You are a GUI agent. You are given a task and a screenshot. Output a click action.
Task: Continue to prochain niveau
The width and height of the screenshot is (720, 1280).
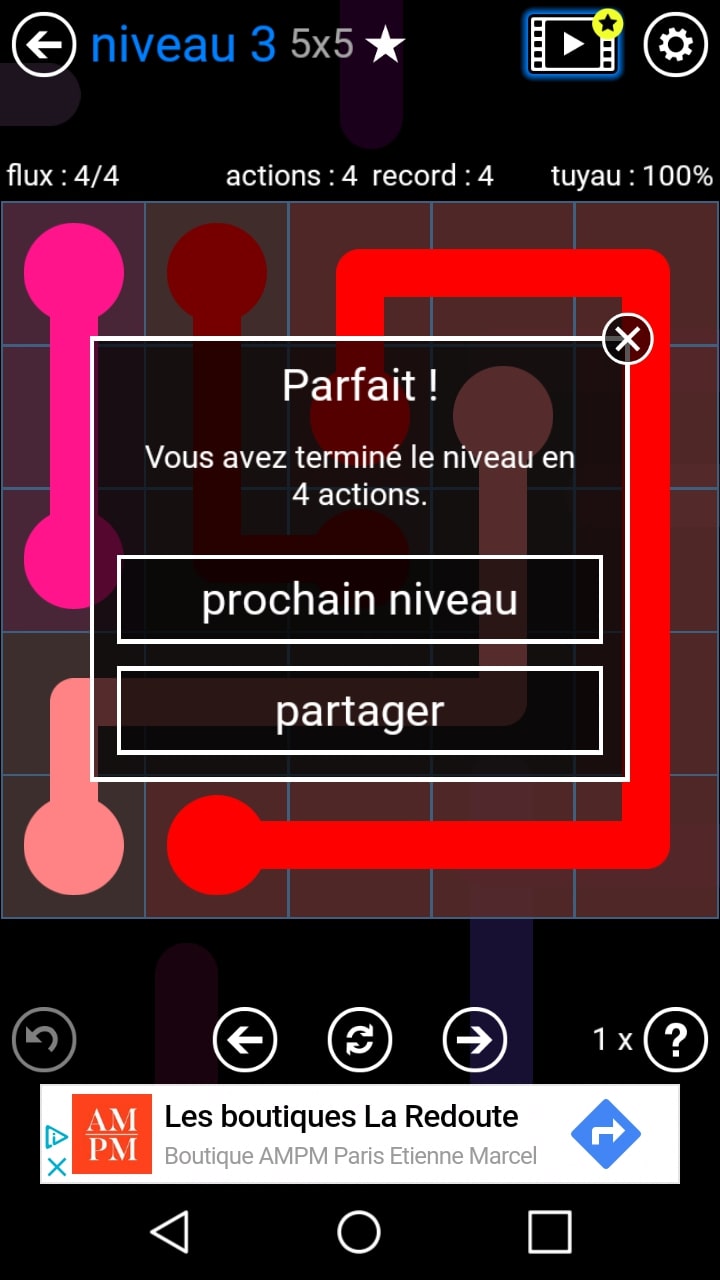click(x=360, y=600)
